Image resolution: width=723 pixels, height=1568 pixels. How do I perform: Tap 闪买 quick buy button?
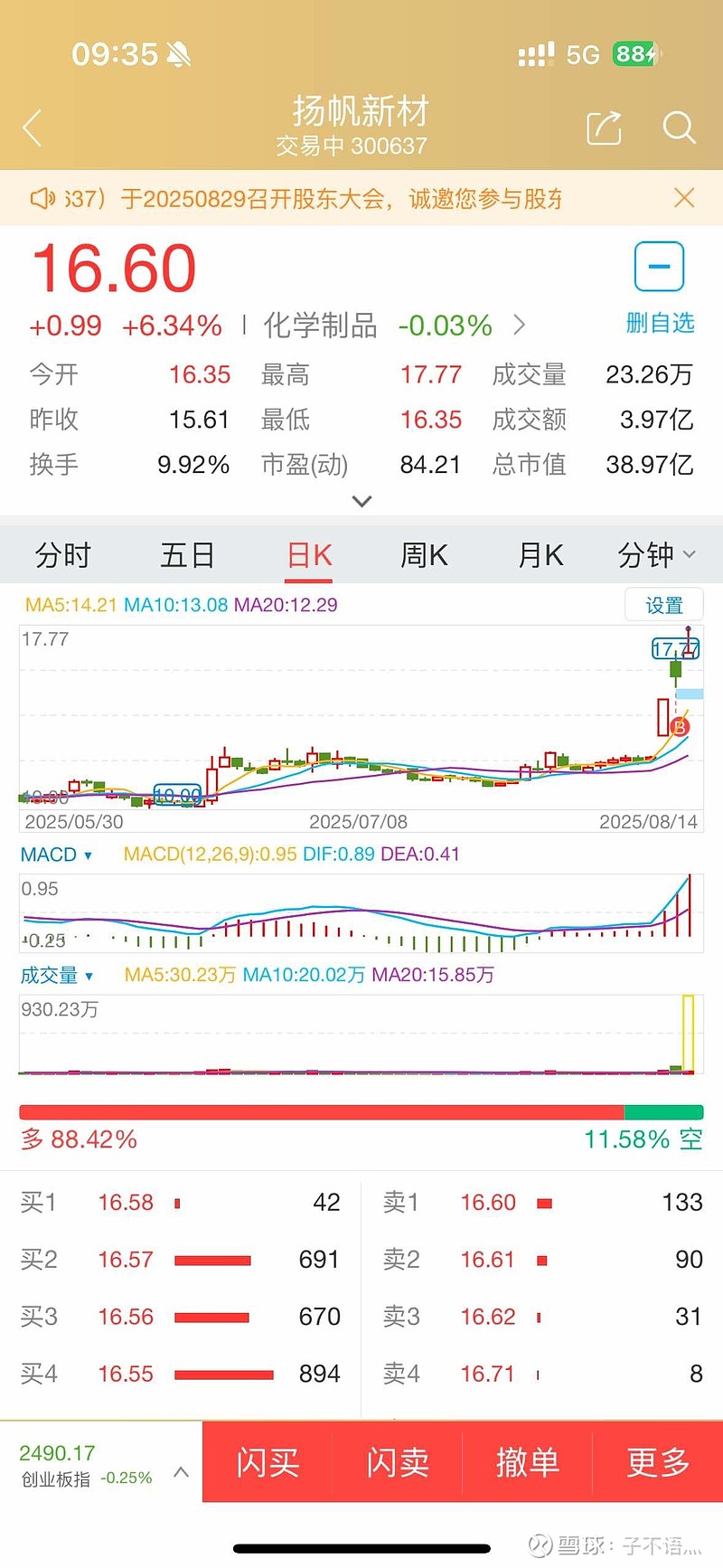268,1461
